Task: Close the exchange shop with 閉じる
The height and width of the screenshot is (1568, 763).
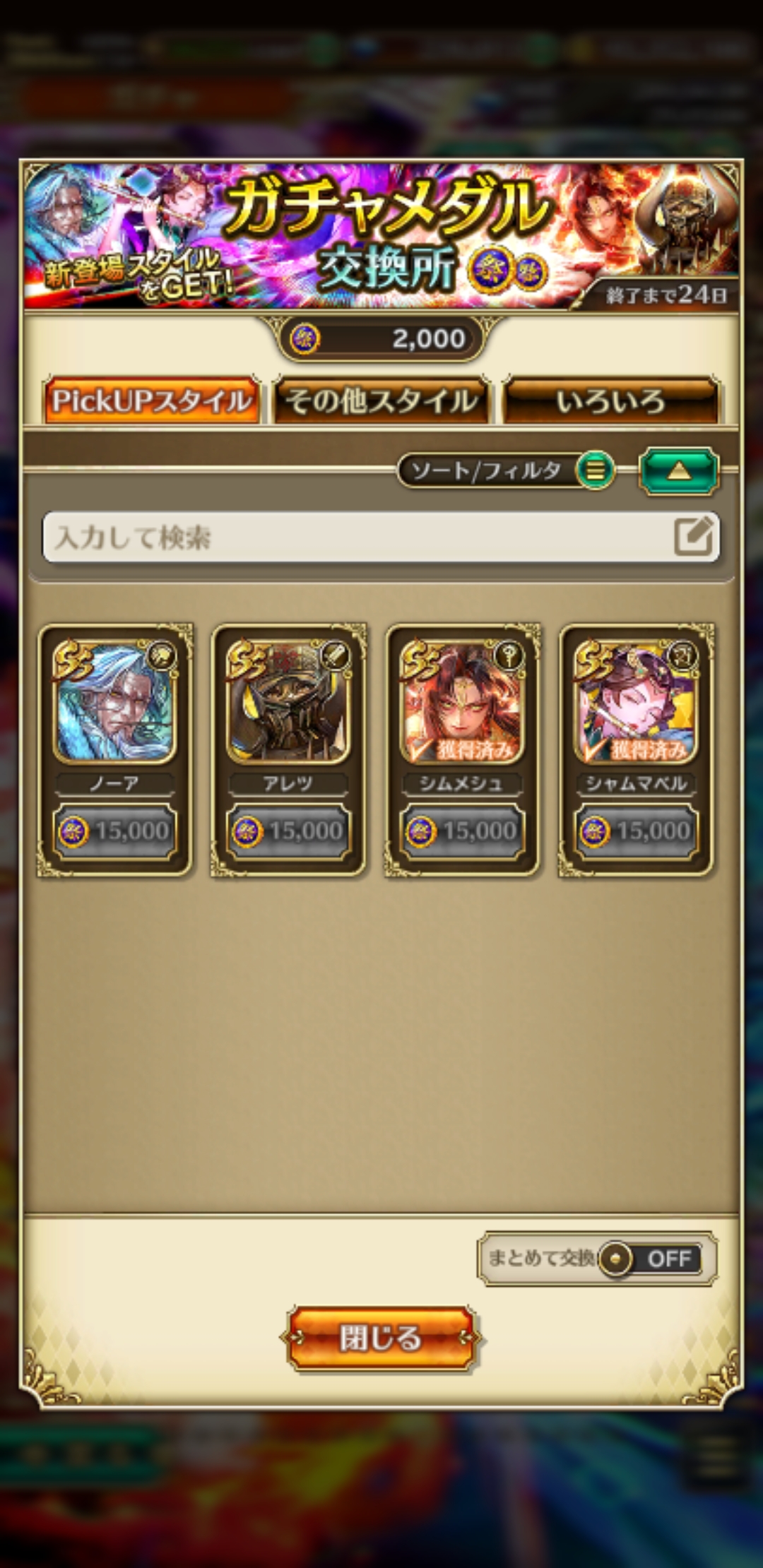Action: click(x=381, y=1338)
